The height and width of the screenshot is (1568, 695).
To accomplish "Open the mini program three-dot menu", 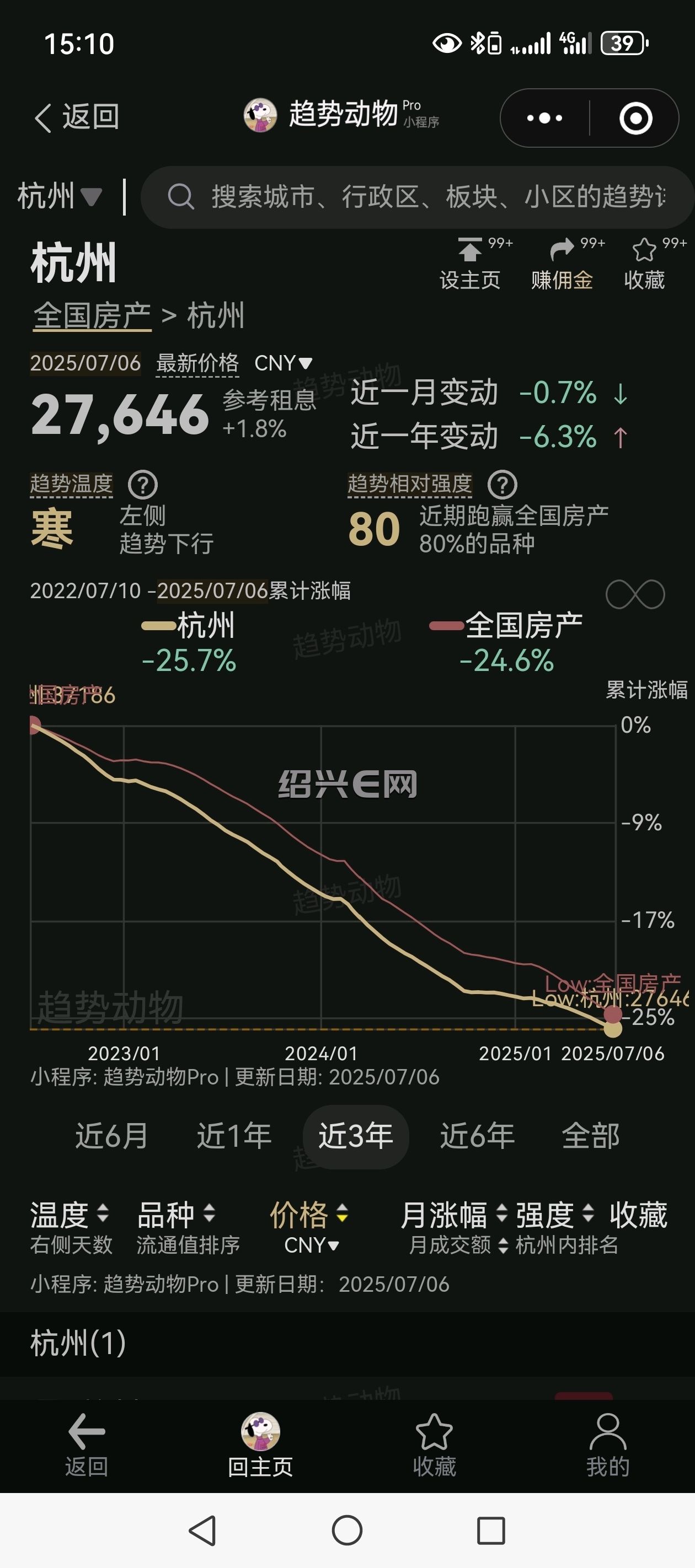I will 544,118.
